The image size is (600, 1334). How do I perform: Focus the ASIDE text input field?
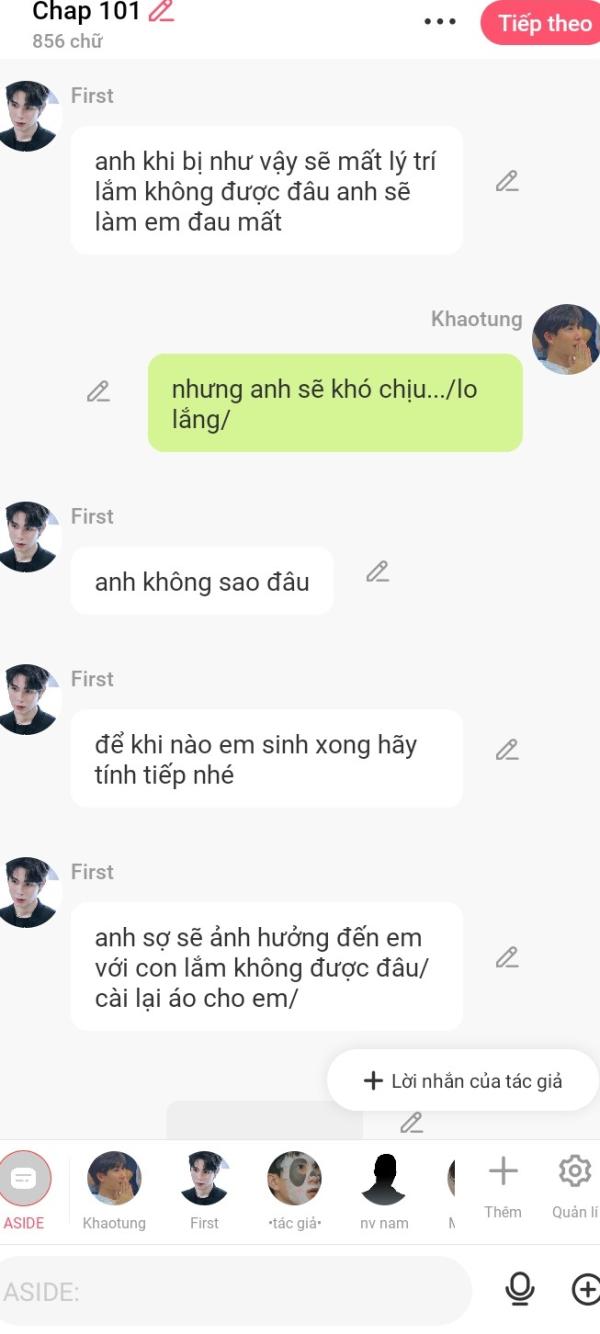point(235,1291)
